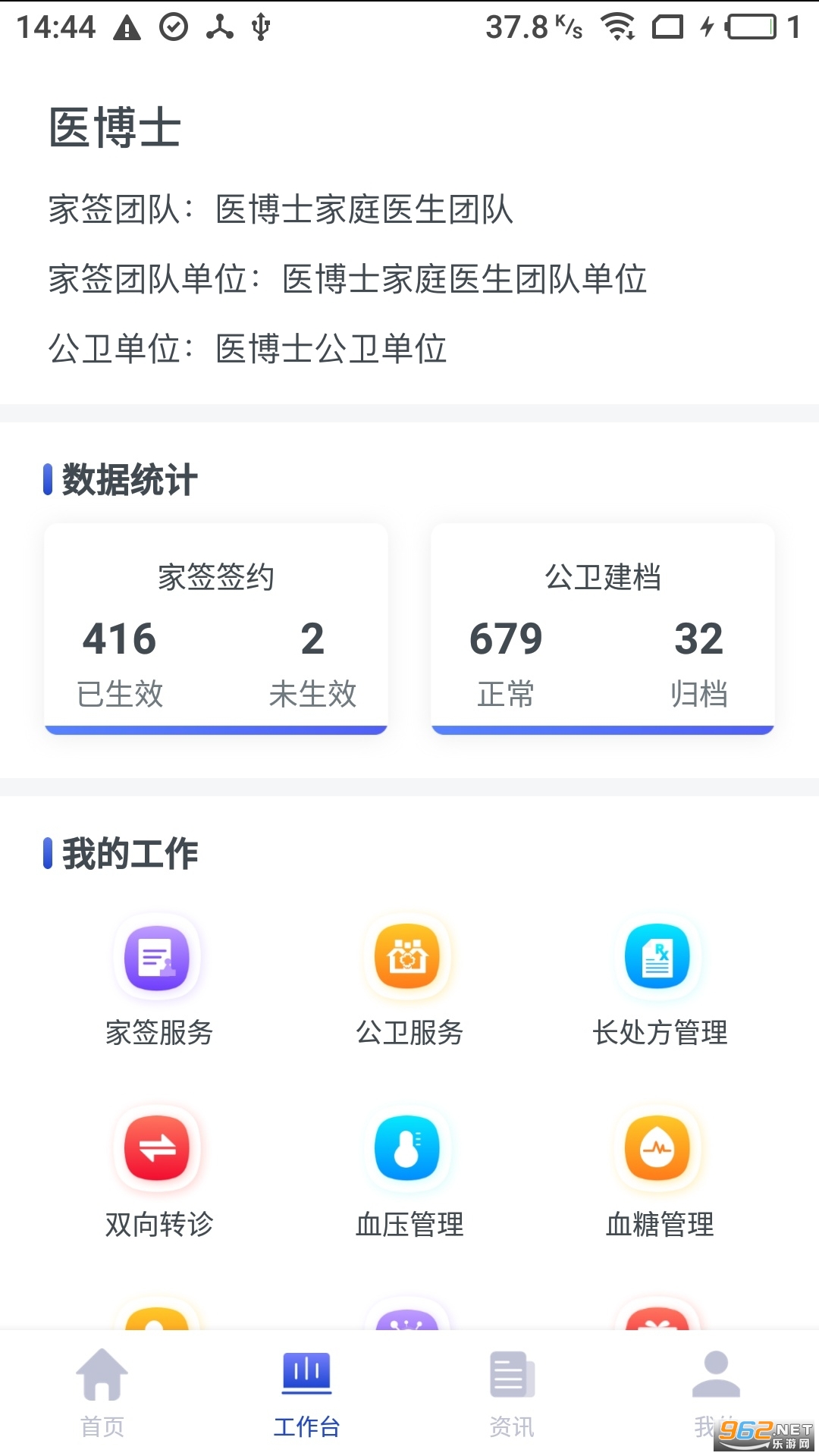View the 家签签约 statistics card
819x1456 pixels.
(x=216, y=628)
